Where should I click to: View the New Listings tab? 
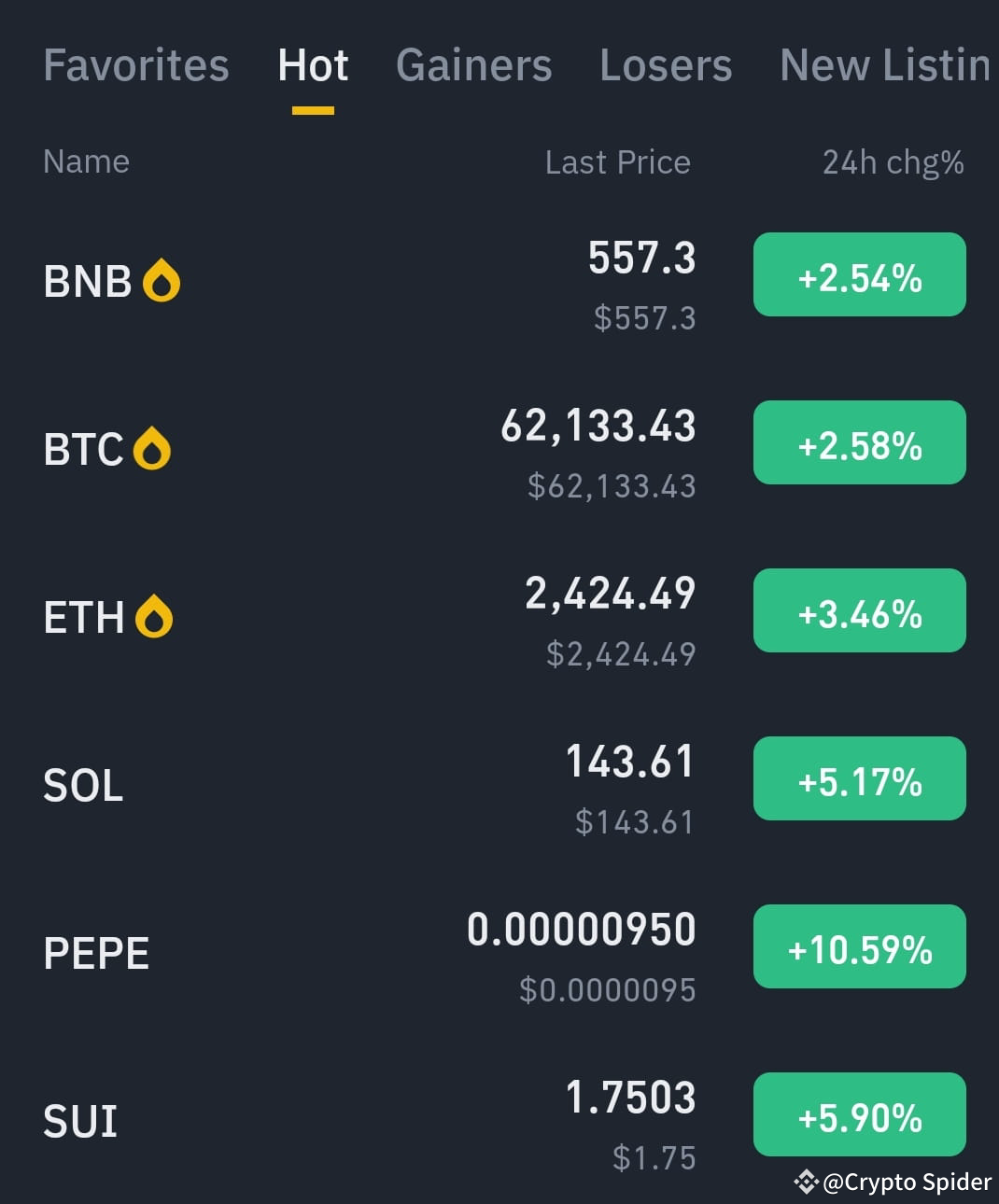click(x=882, y=65)
